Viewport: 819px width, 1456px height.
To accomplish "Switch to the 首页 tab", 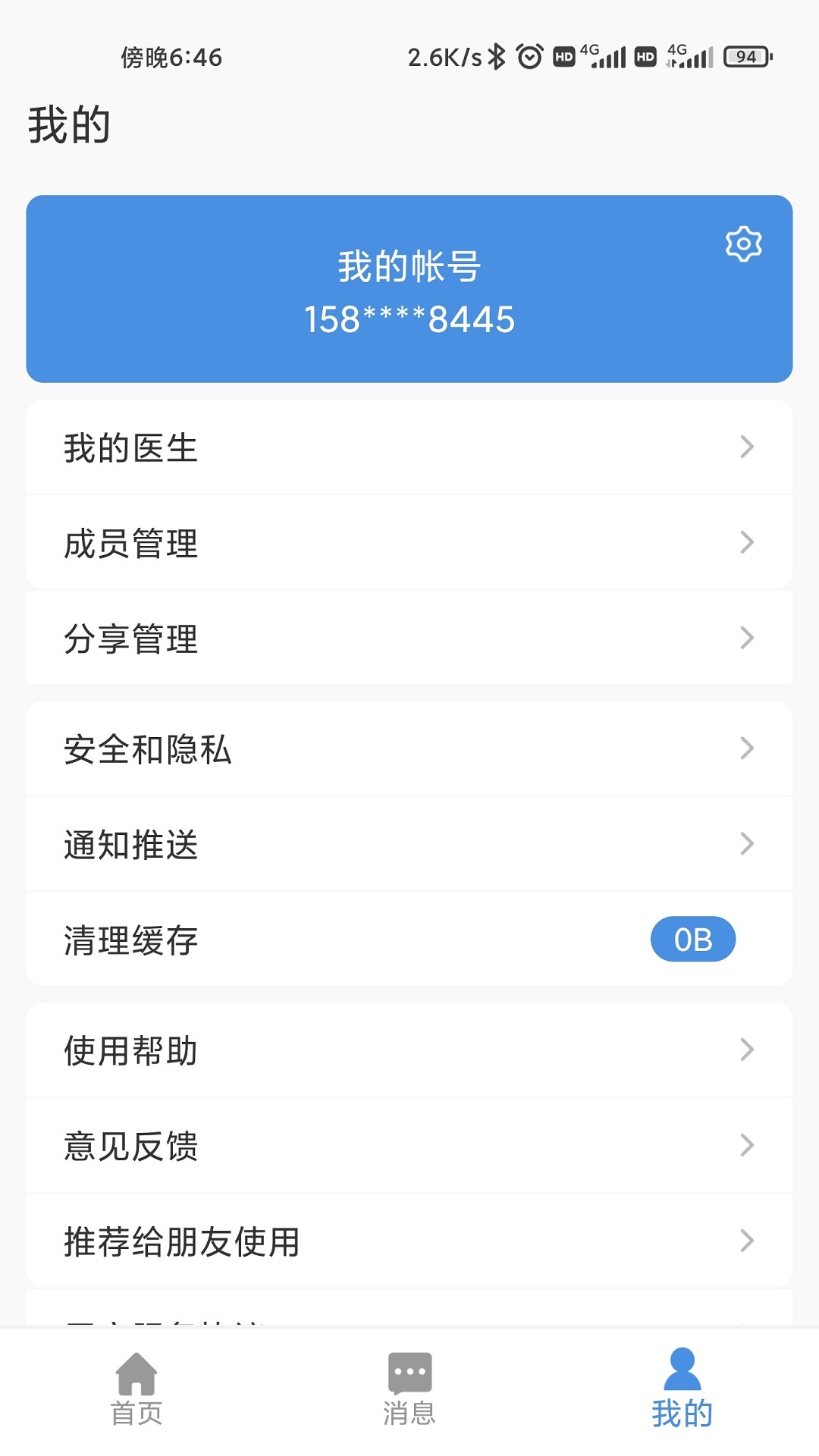I will coord(136,1389).
